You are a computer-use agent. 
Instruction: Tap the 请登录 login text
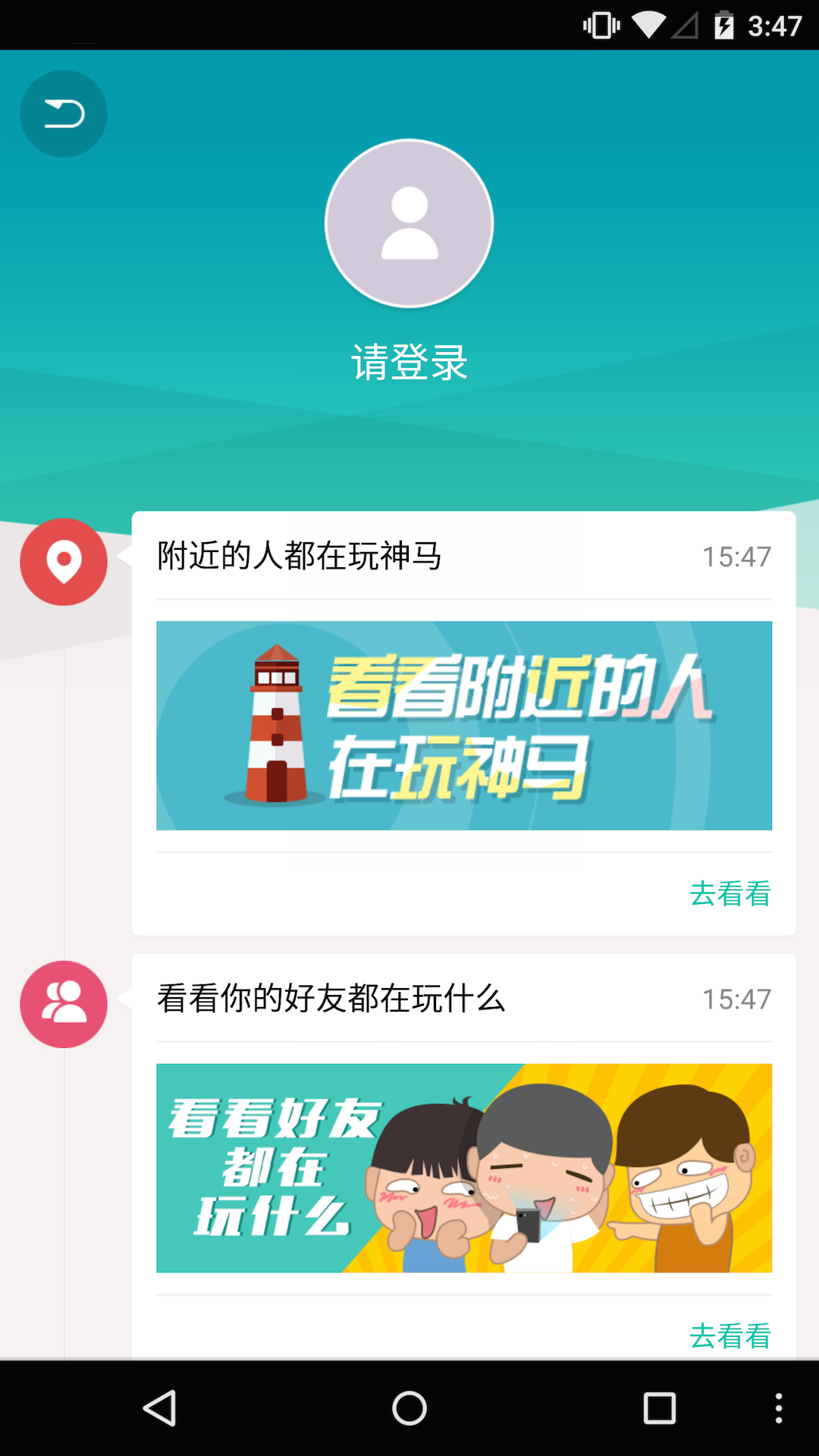pos(409,362)
